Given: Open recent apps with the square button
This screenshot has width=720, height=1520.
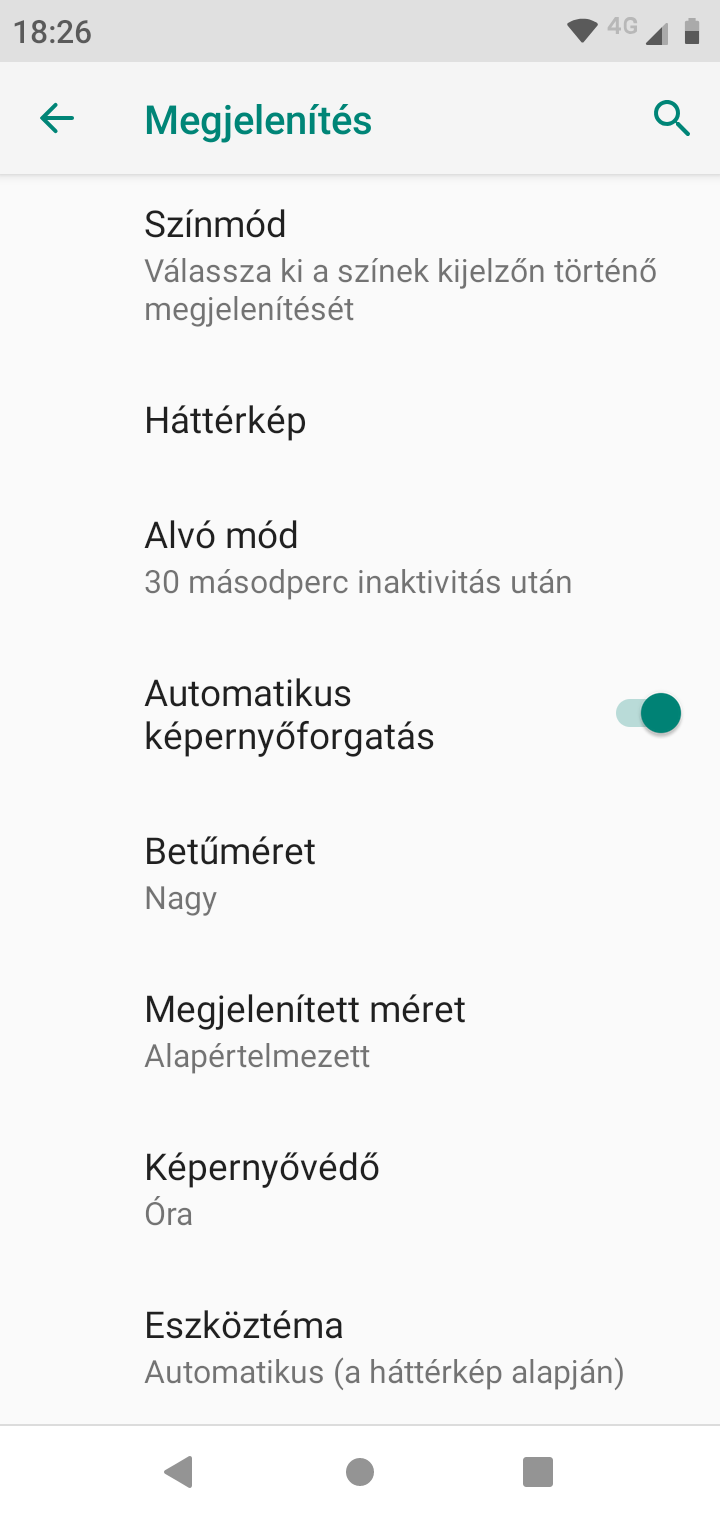Looking at the screenshot, I should point(538,1472).
